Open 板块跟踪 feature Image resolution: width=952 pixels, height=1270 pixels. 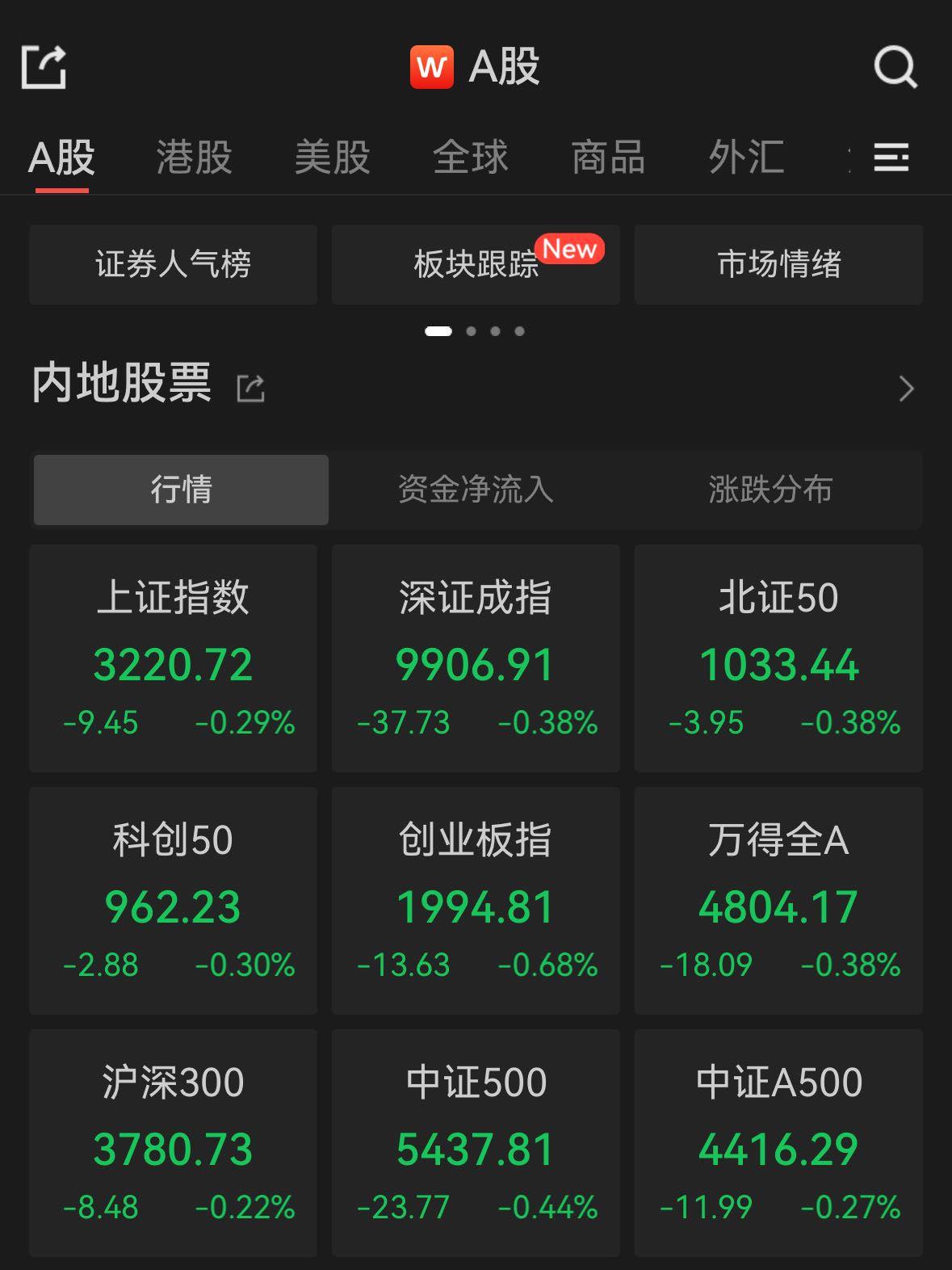(x=476, y=264)
